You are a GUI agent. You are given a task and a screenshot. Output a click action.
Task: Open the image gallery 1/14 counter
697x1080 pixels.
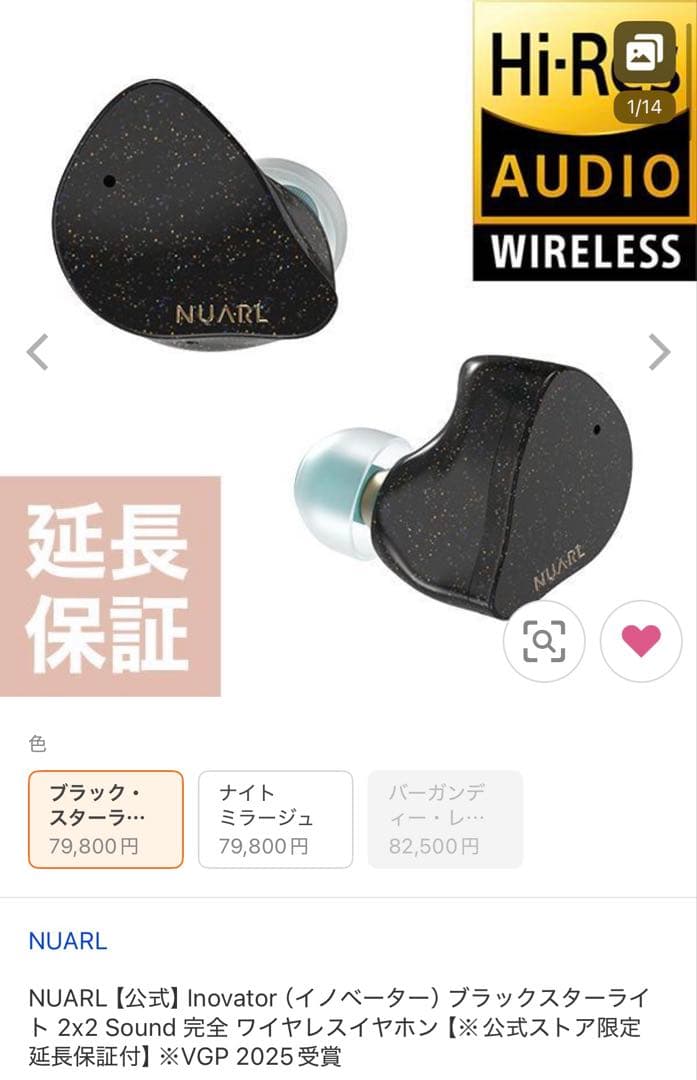point(643,75)
